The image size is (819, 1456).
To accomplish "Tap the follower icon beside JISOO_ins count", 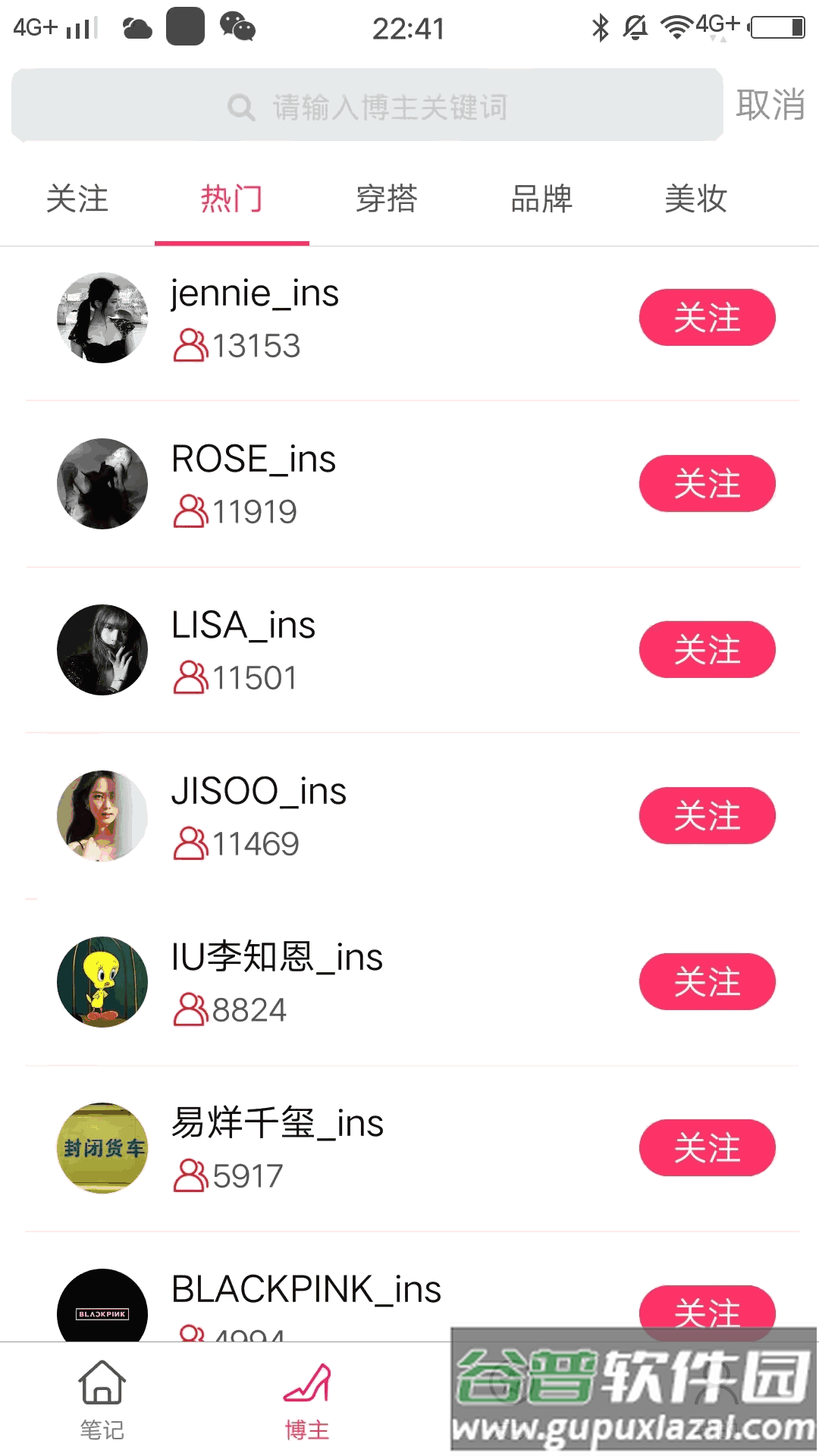I will point(192,843).
